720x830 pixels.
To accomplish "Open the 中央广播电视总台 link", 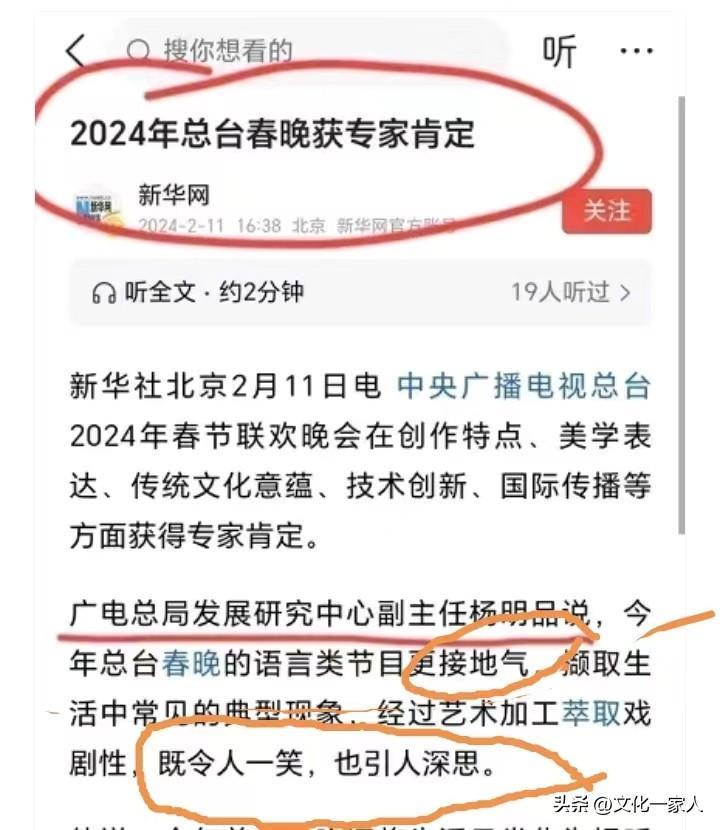I will 523,386.
